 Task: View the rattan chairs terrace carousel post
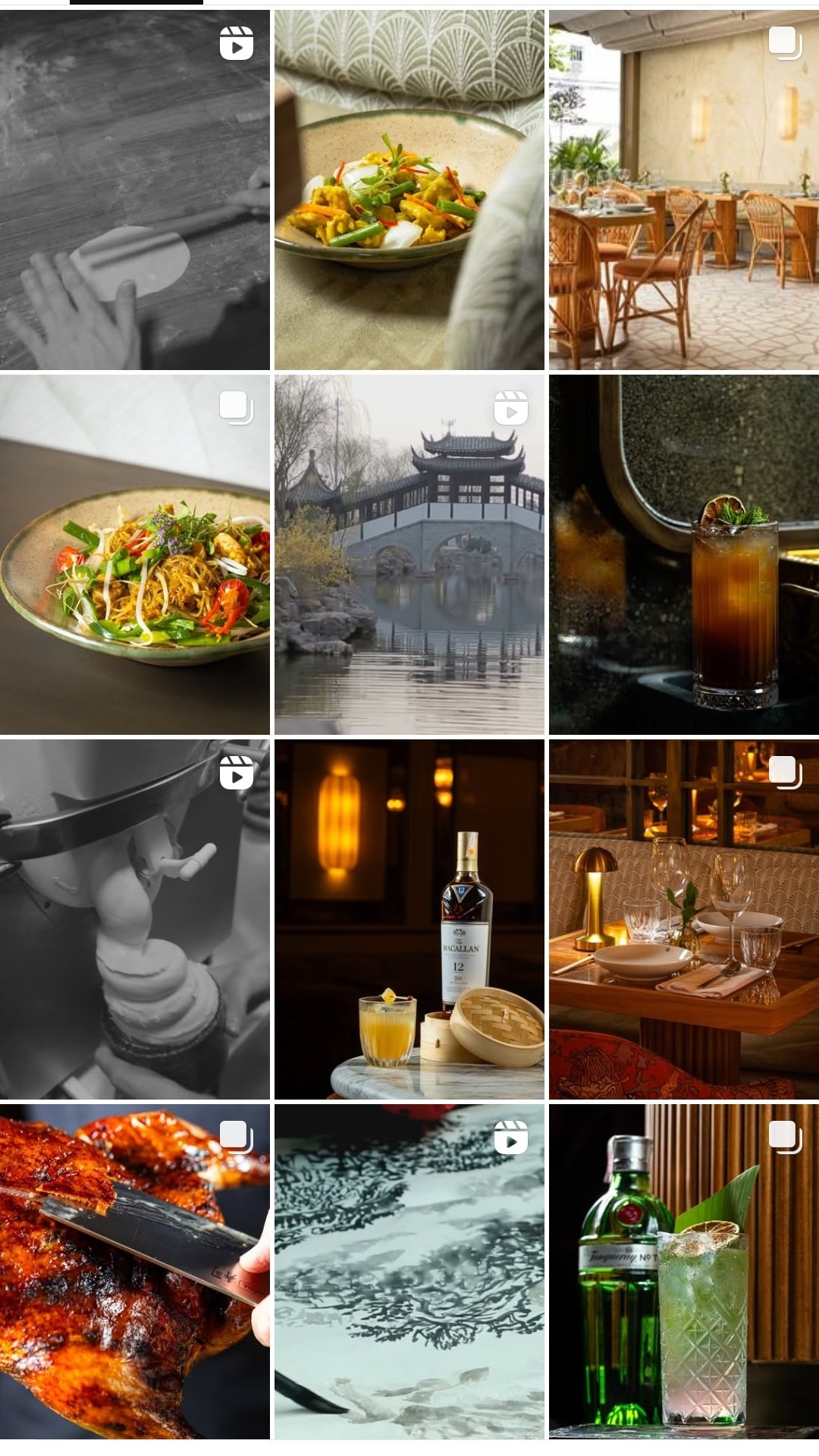tap(684, 190)
